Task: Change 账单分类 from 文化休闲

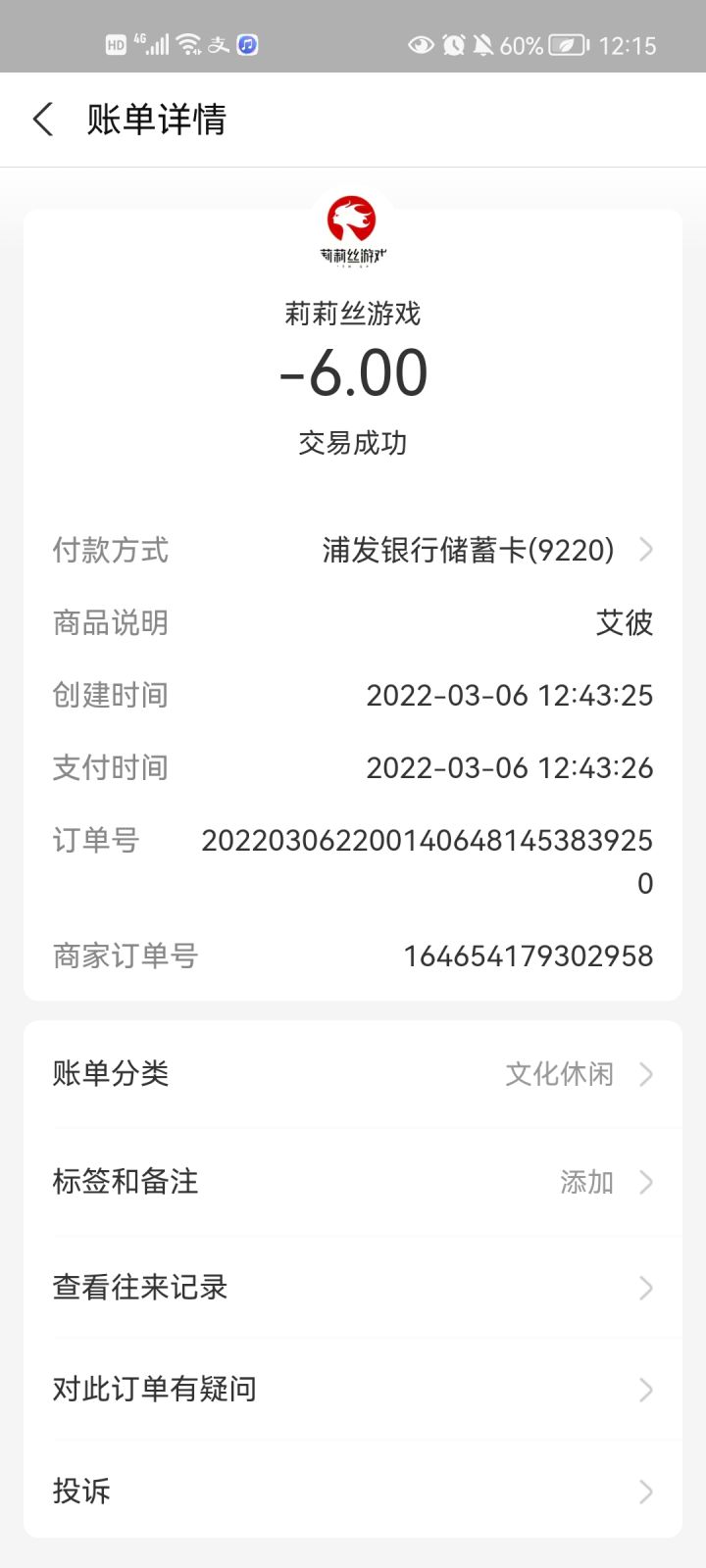Action: pyautogui.click(x=353, y=1074)
